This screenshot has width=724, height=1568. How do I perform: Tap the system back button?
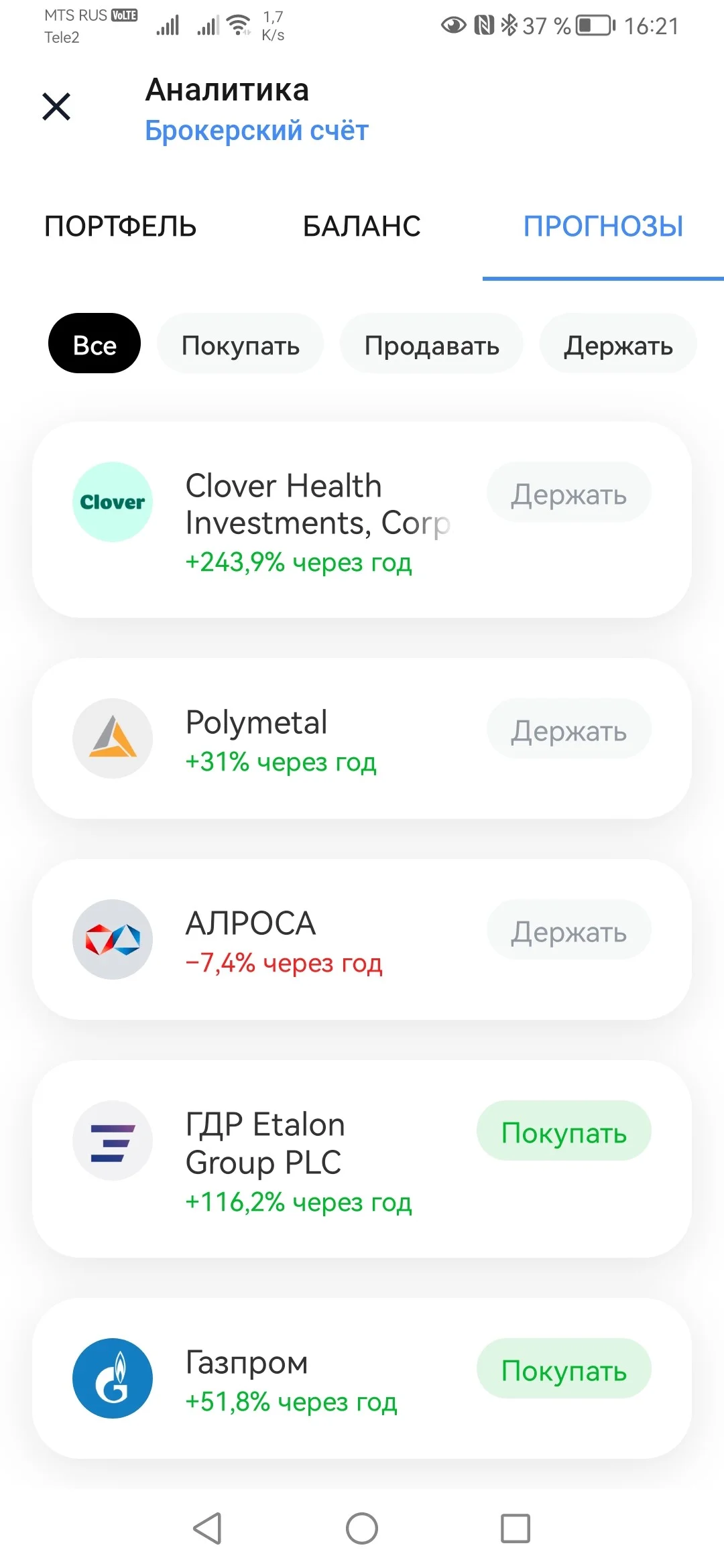click(208, 1528)
